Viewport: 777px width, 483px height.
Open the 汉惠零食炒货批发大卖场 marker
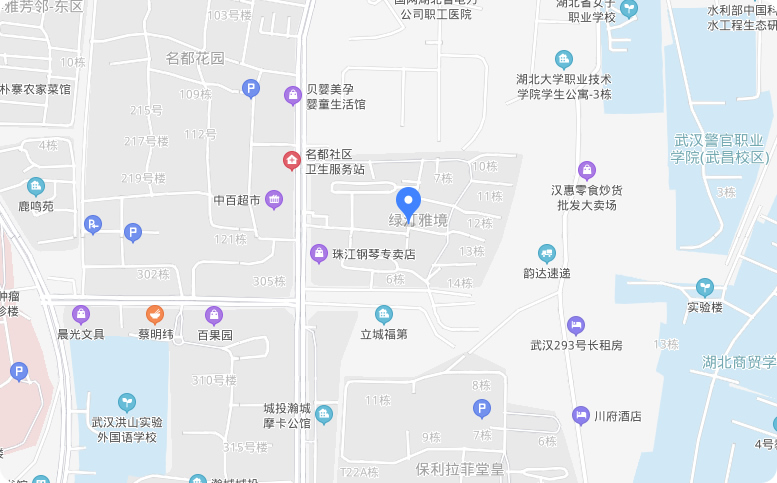pyautogui.click(x=587, y=170)
